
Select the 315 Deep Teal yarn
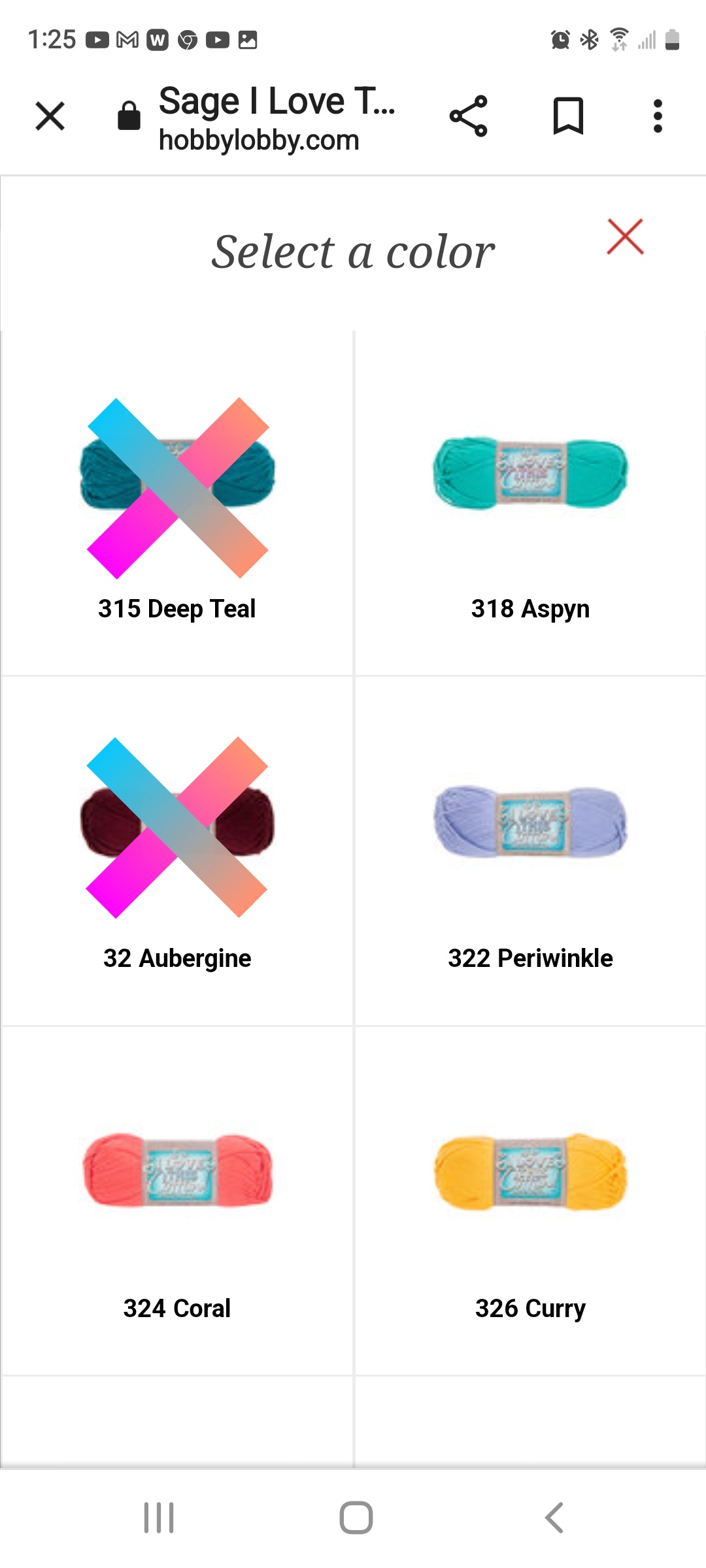pyautogui.click(x=177, y=503)
